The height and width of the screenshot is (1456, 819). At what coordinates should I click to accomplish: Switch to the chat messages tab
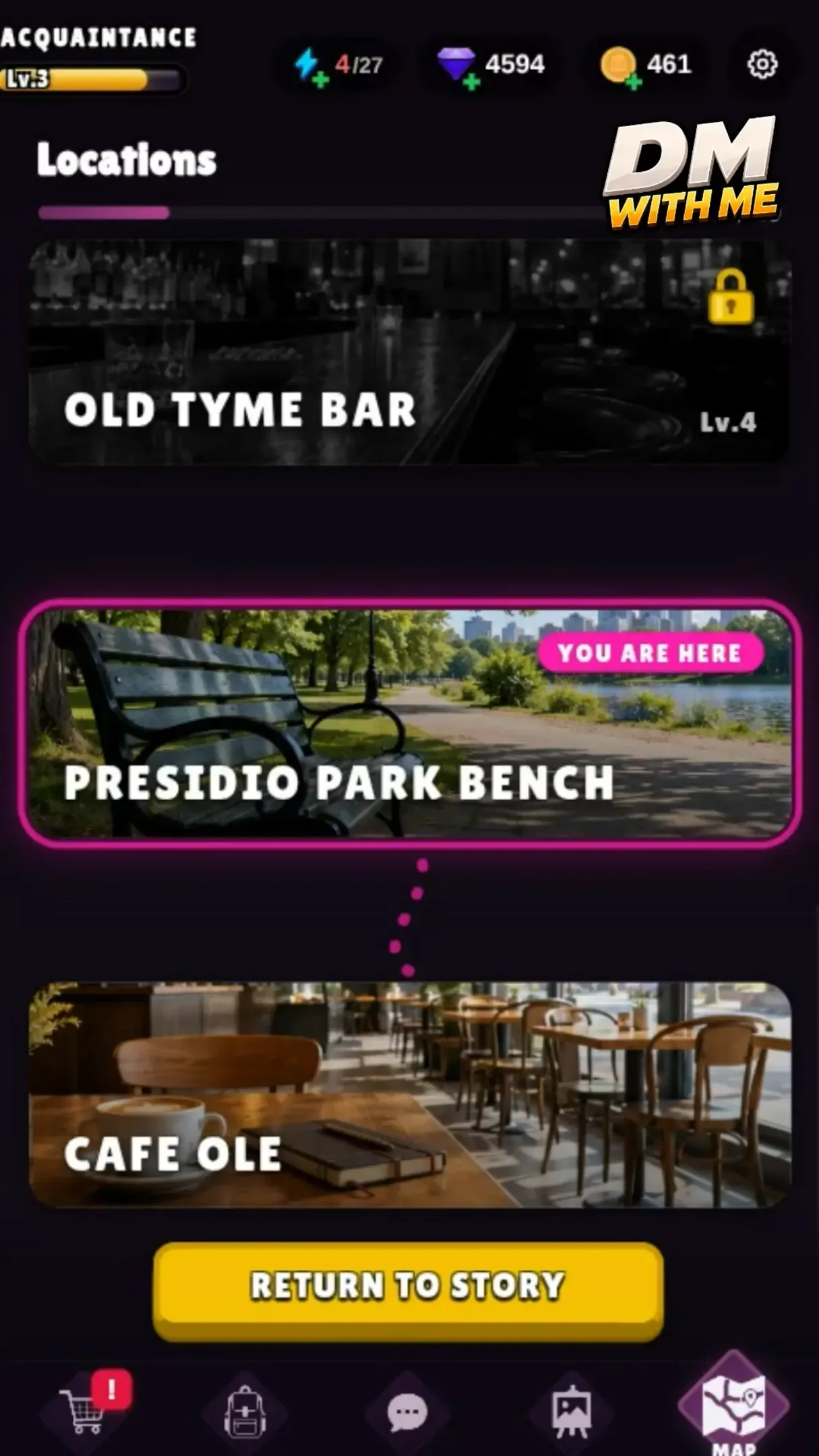pyautogui.click(x=408, y=1412)
